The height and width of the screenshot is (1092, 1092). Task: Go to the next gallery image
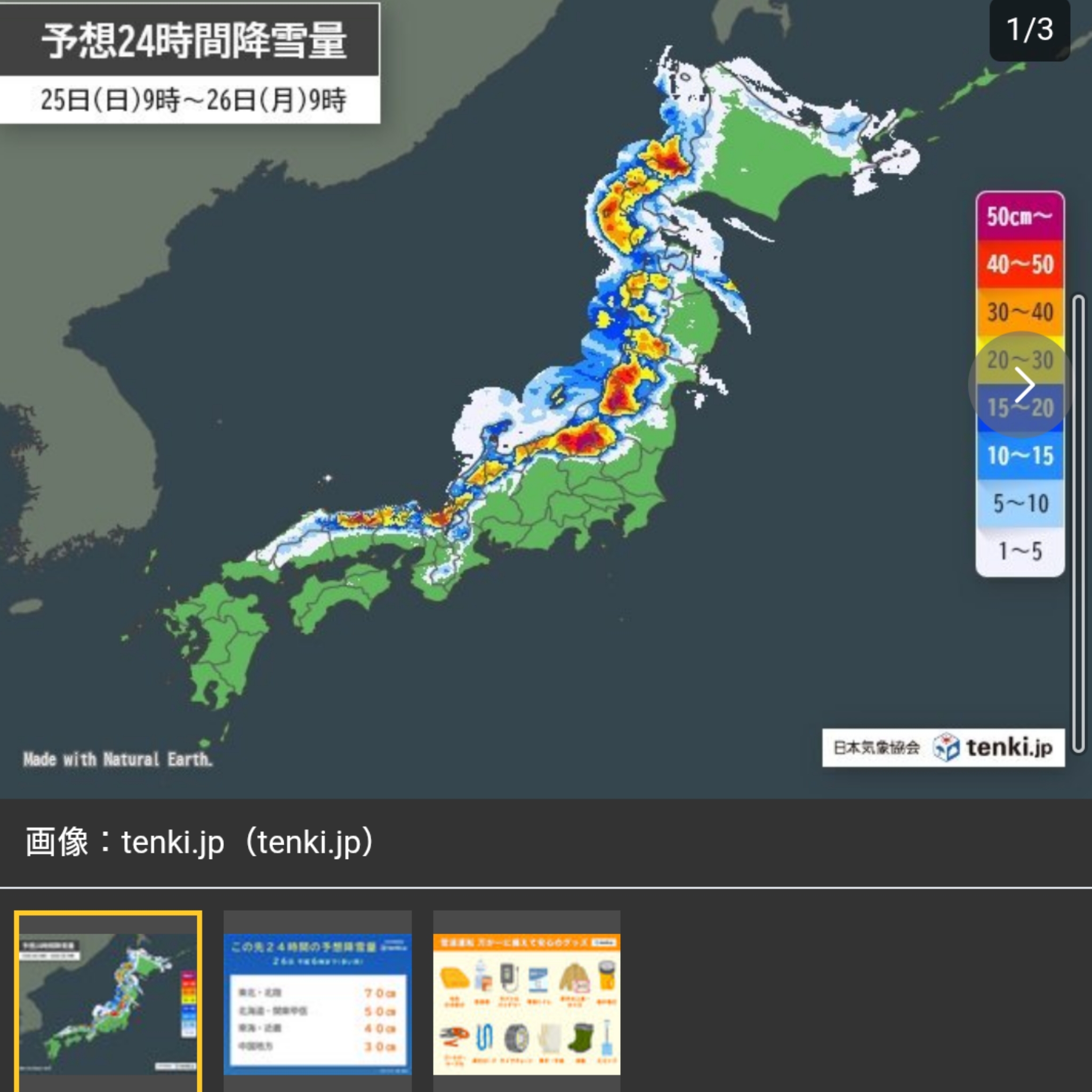1024,385
